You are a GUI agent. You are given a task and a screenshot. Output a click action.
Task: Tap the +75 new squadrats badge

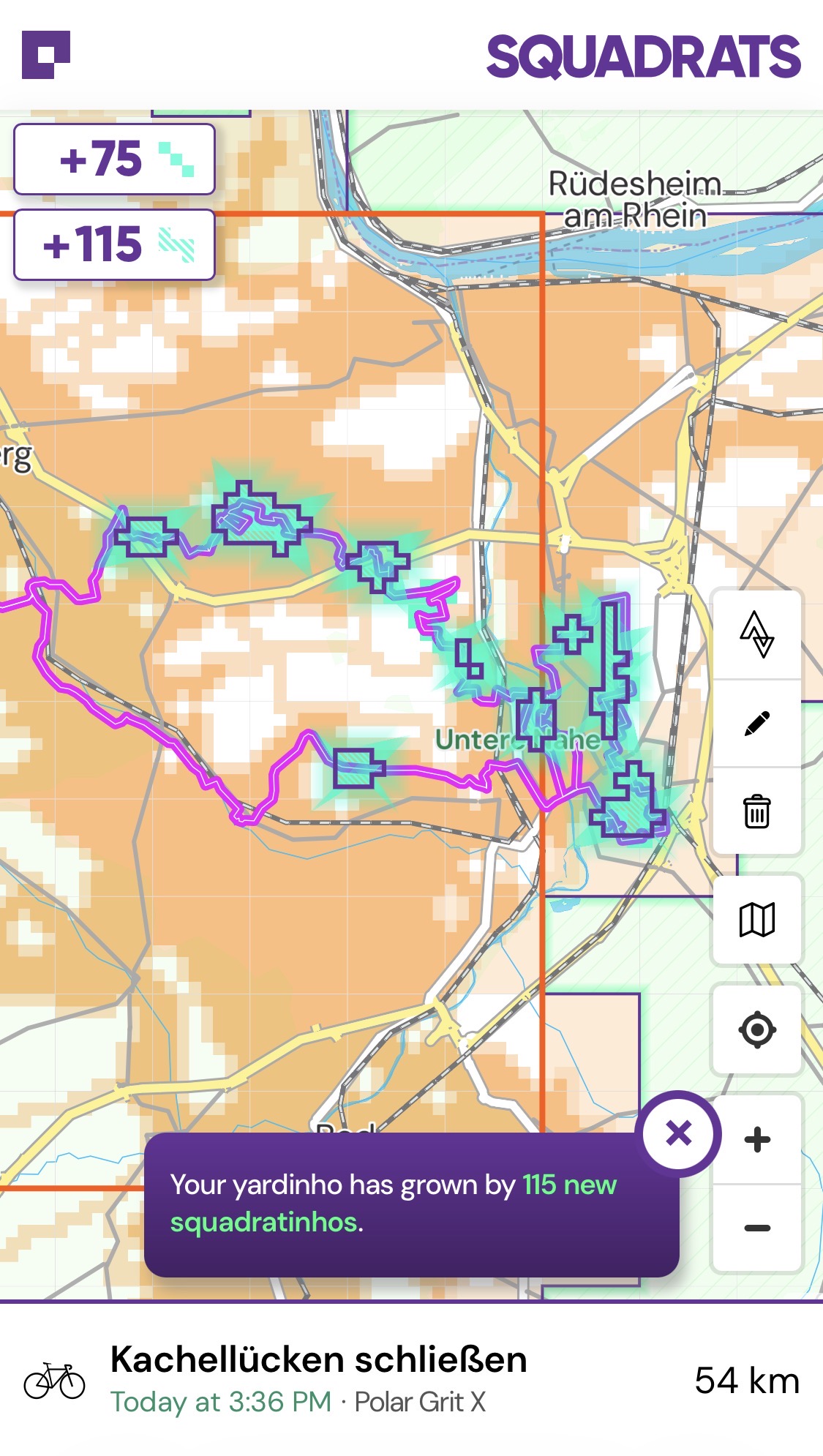[x=115, y=160]
